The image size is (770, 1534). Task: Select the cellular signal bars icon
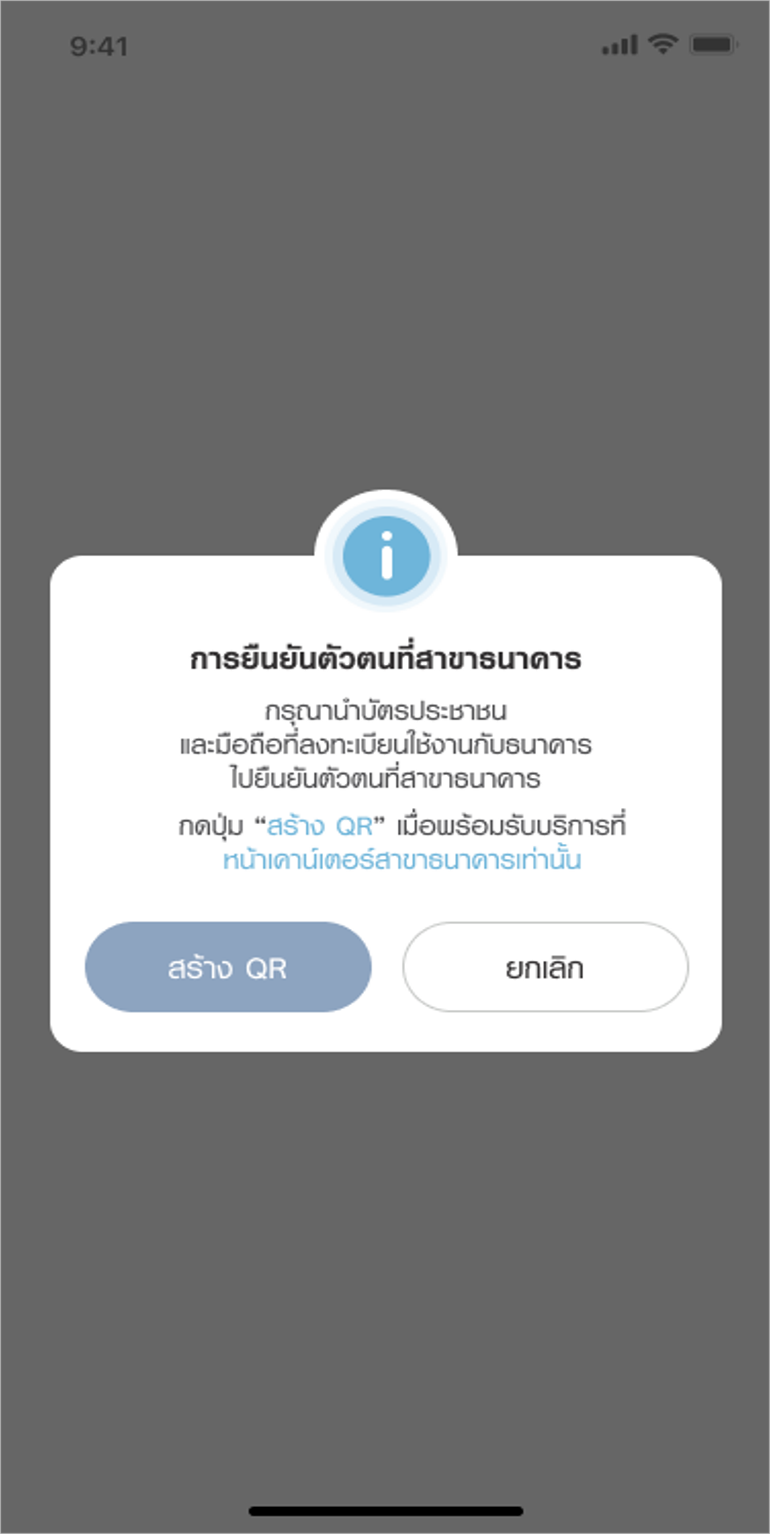[617, 43]
